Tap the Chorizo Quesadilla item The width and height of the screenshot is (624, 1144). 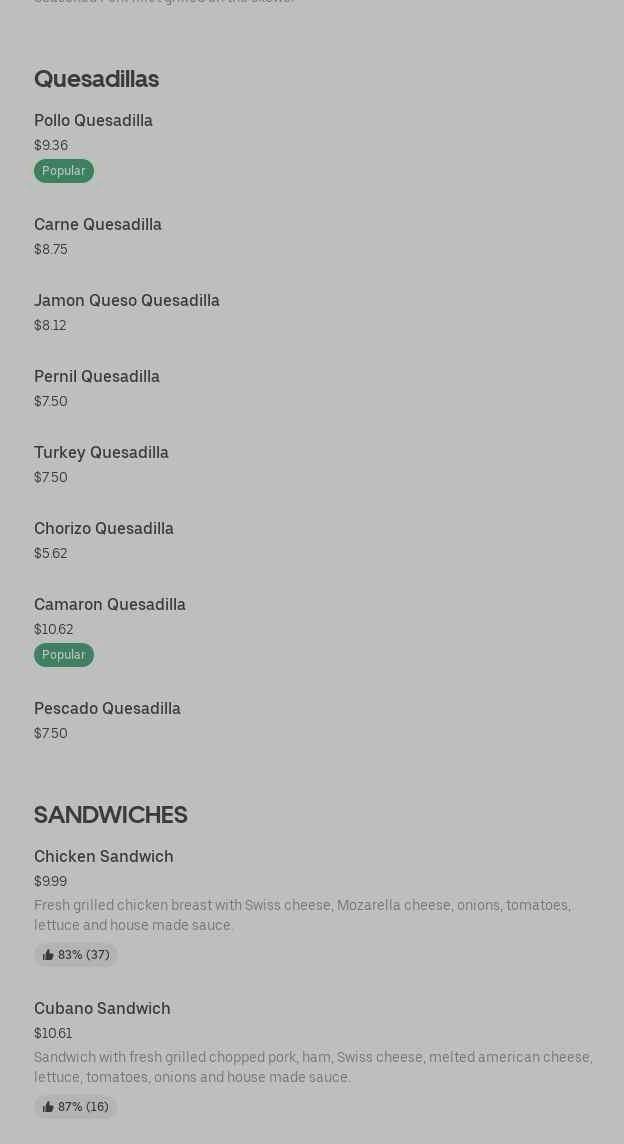point(104,529)
